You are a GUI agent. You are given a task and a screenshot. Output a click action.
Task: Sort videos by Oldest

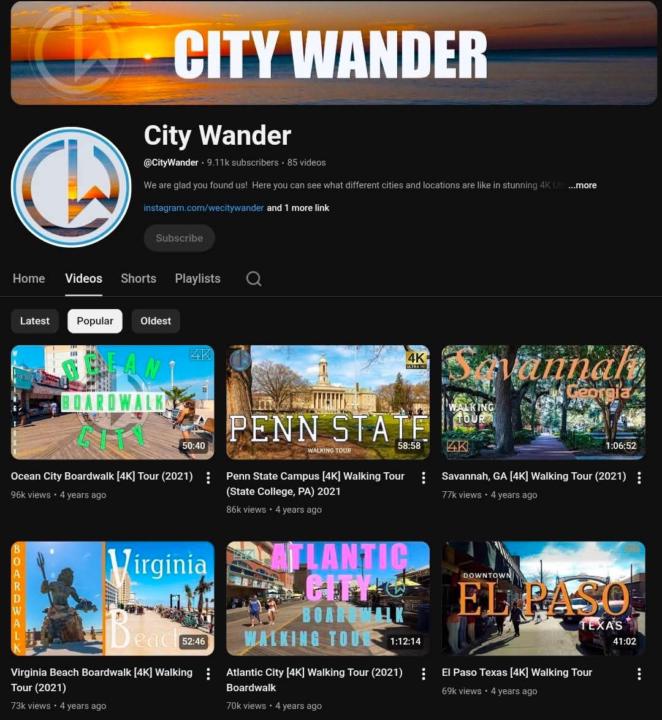pos(155,321)
